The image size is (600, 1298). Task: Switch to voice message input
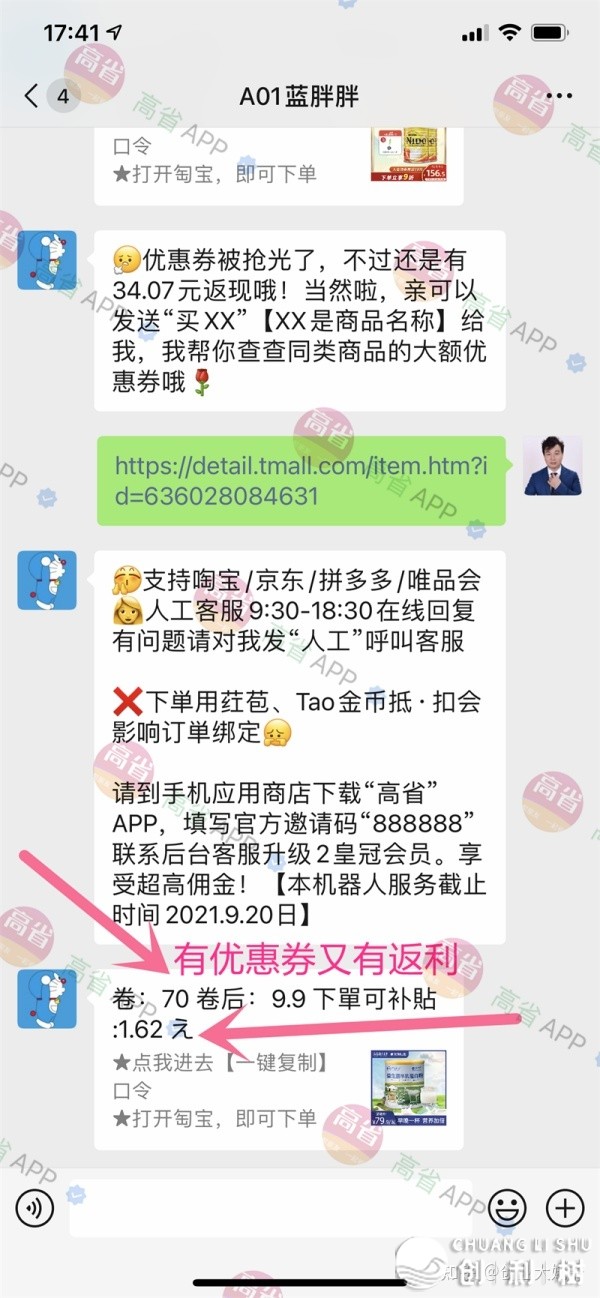click(x=37, y=1209)
